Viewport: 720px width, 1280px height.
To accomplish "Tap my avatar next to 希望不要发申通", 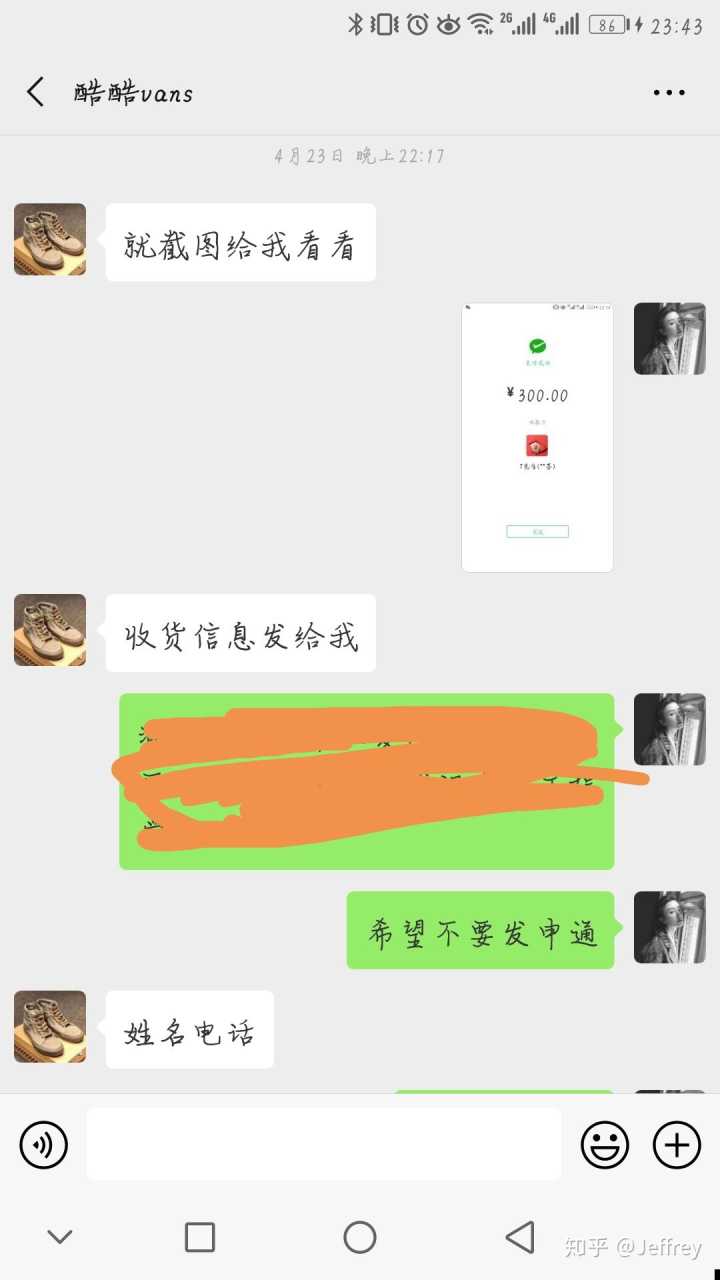I will pos(669,927).
